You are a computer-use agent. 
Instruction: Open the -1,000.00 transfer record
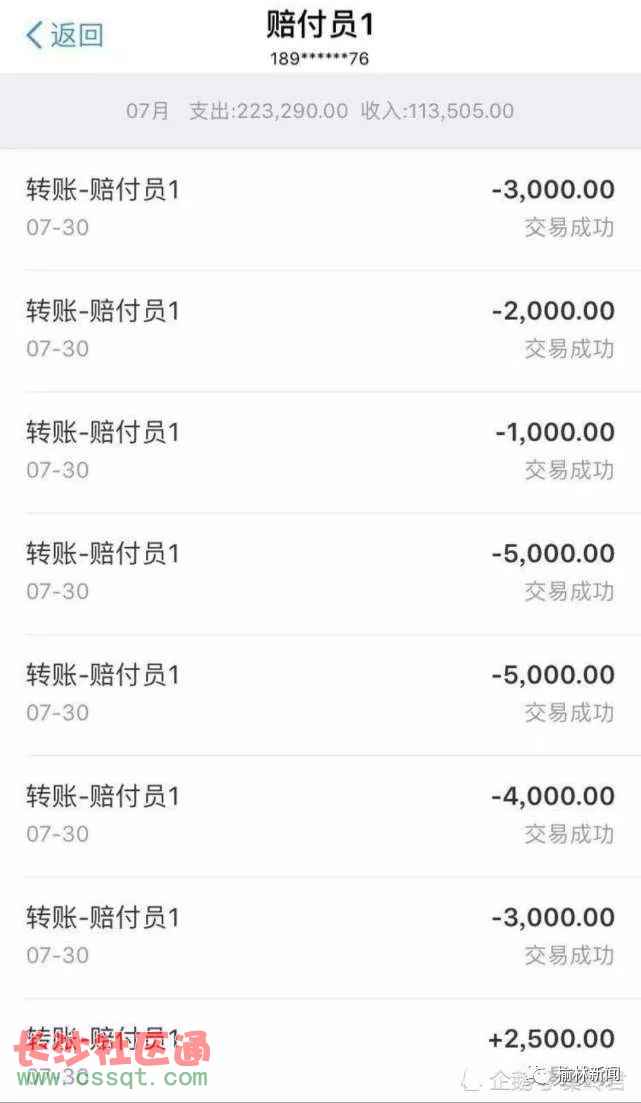pos(320,452)
